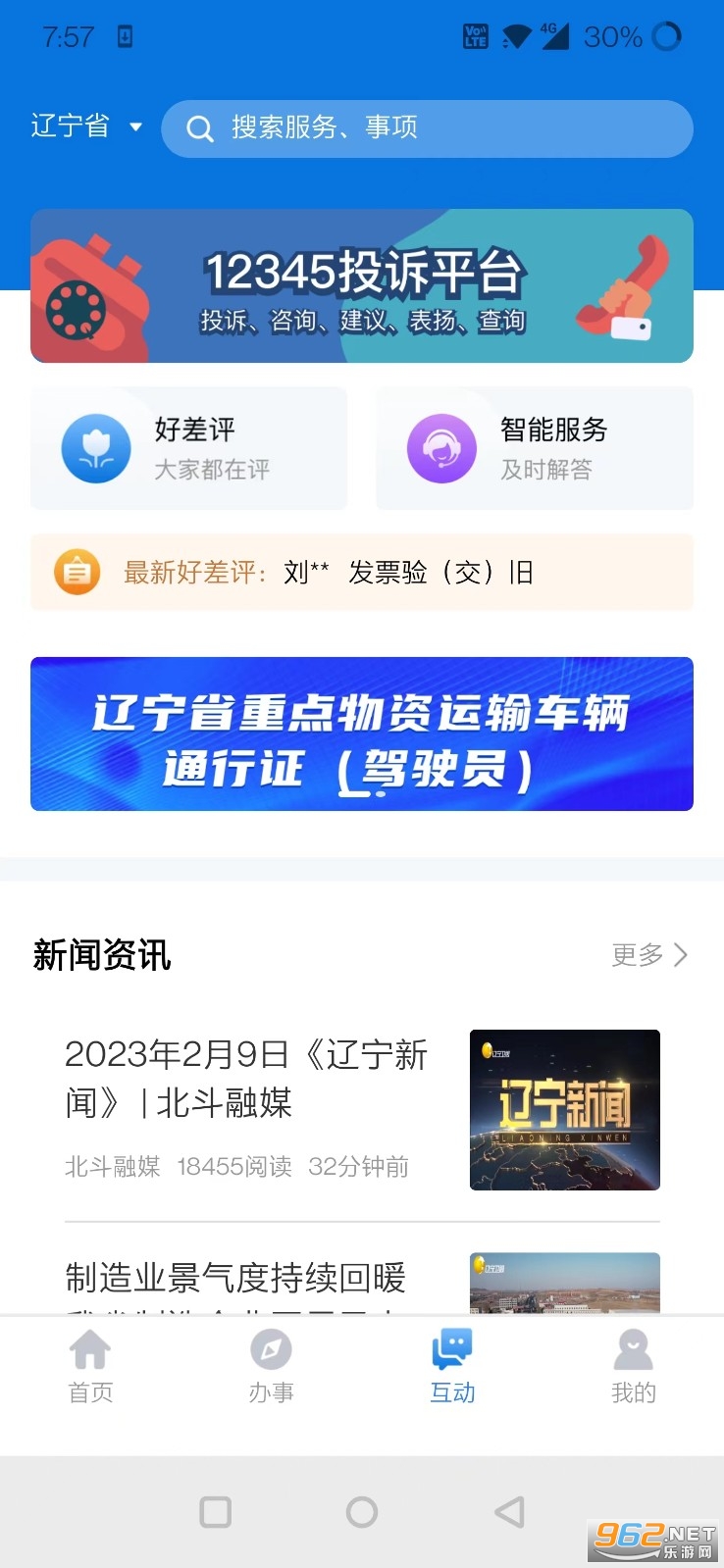The height and width of the screenshot is (1568, 724).
Task: Open the 12345投诉平台 complaint platform
Action: (x=362, y=285)
